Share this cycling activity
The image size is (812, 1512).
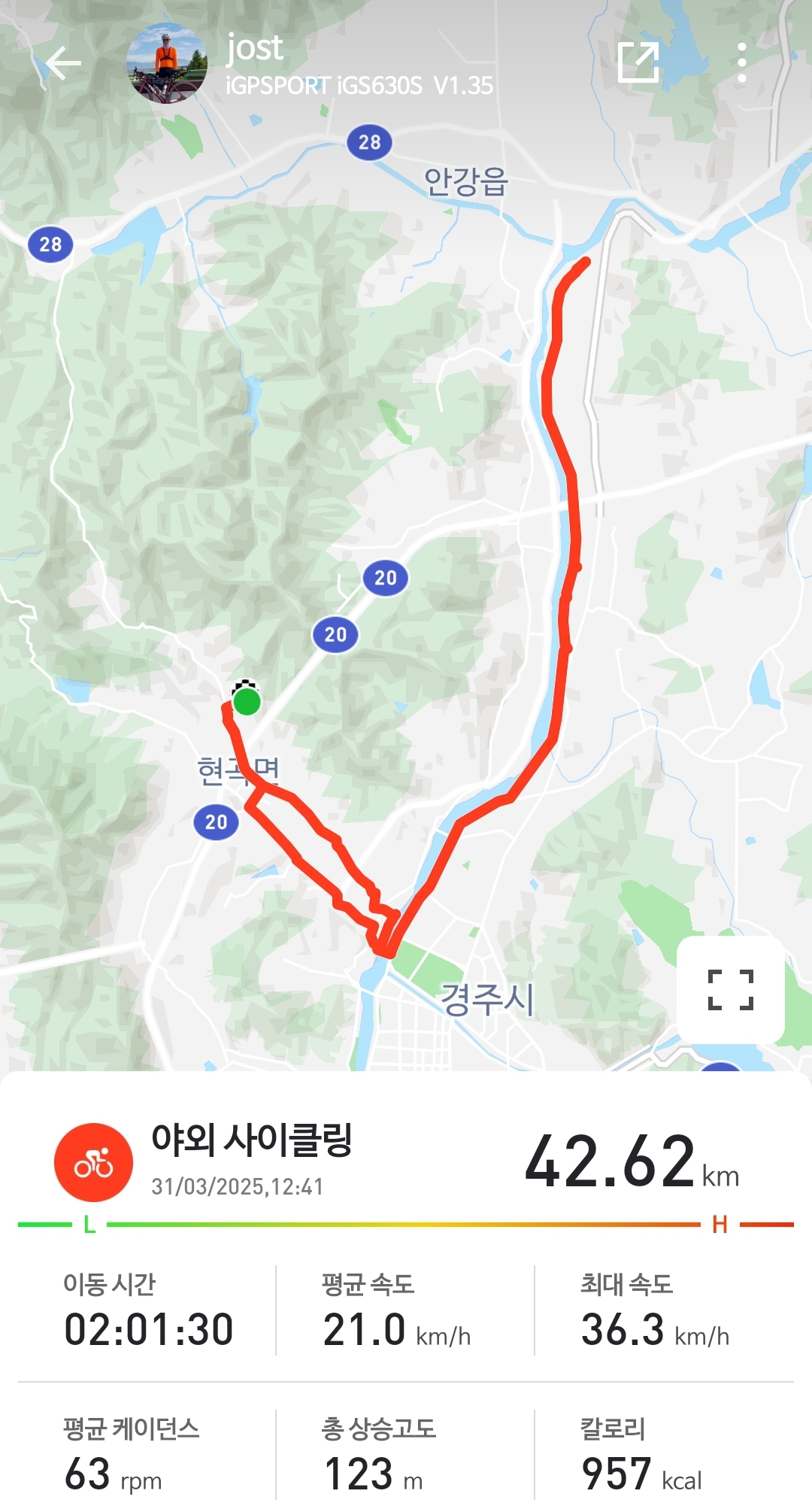[x=638, y=62]
